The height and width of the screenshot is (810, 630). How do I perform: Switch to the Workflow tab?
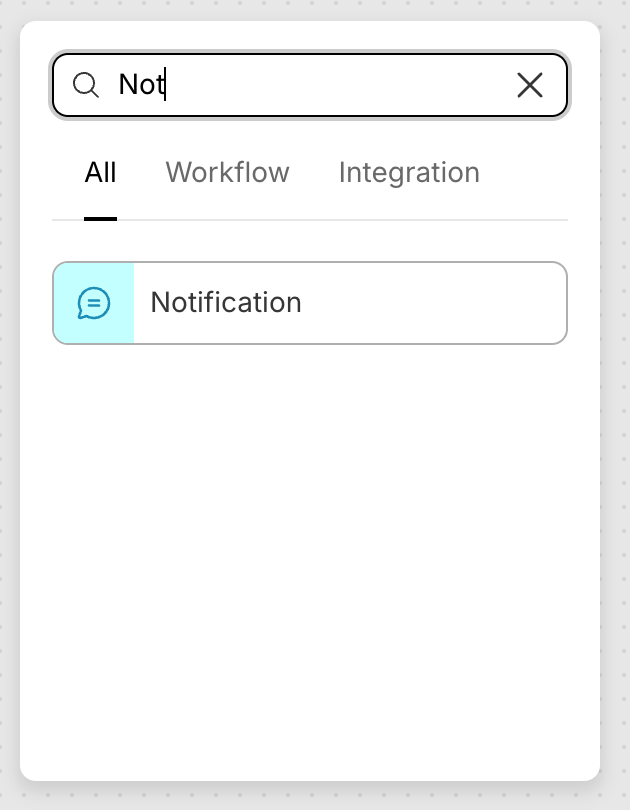[x=227, y=173]
